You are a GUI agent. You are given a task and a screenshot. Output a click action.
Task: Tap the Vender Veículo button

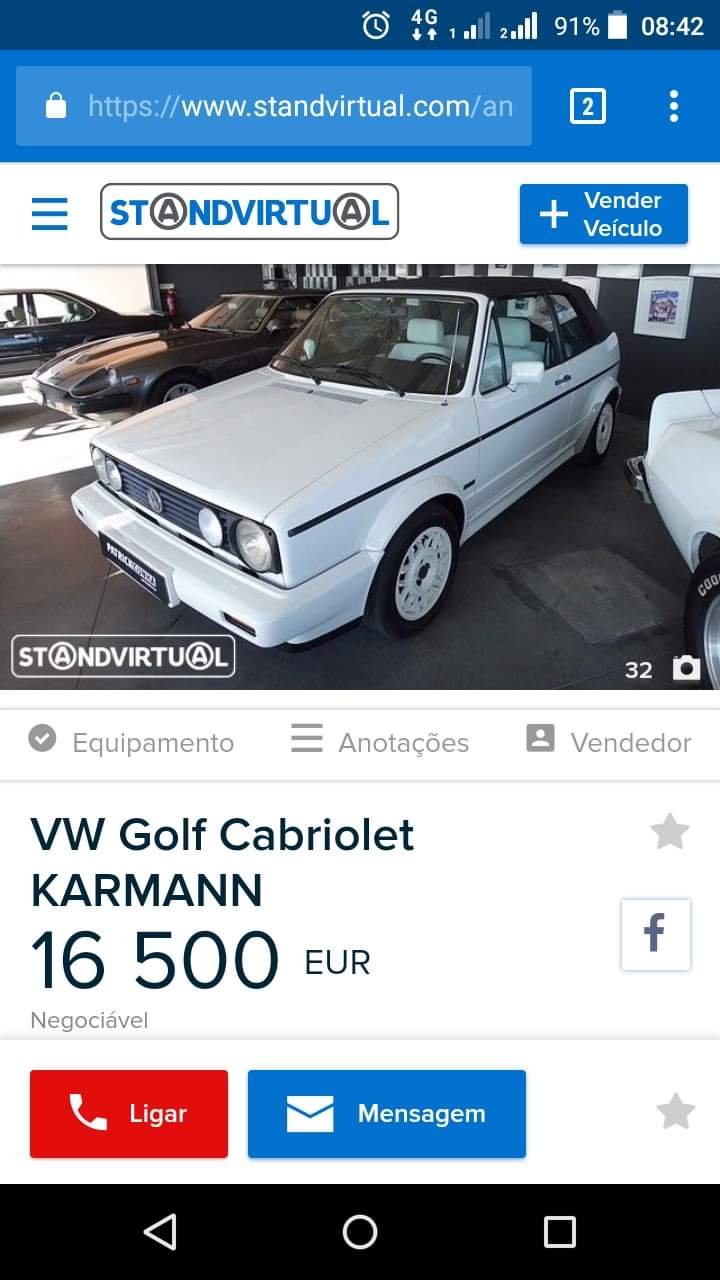pyautogui.click(x=603, y=214)
